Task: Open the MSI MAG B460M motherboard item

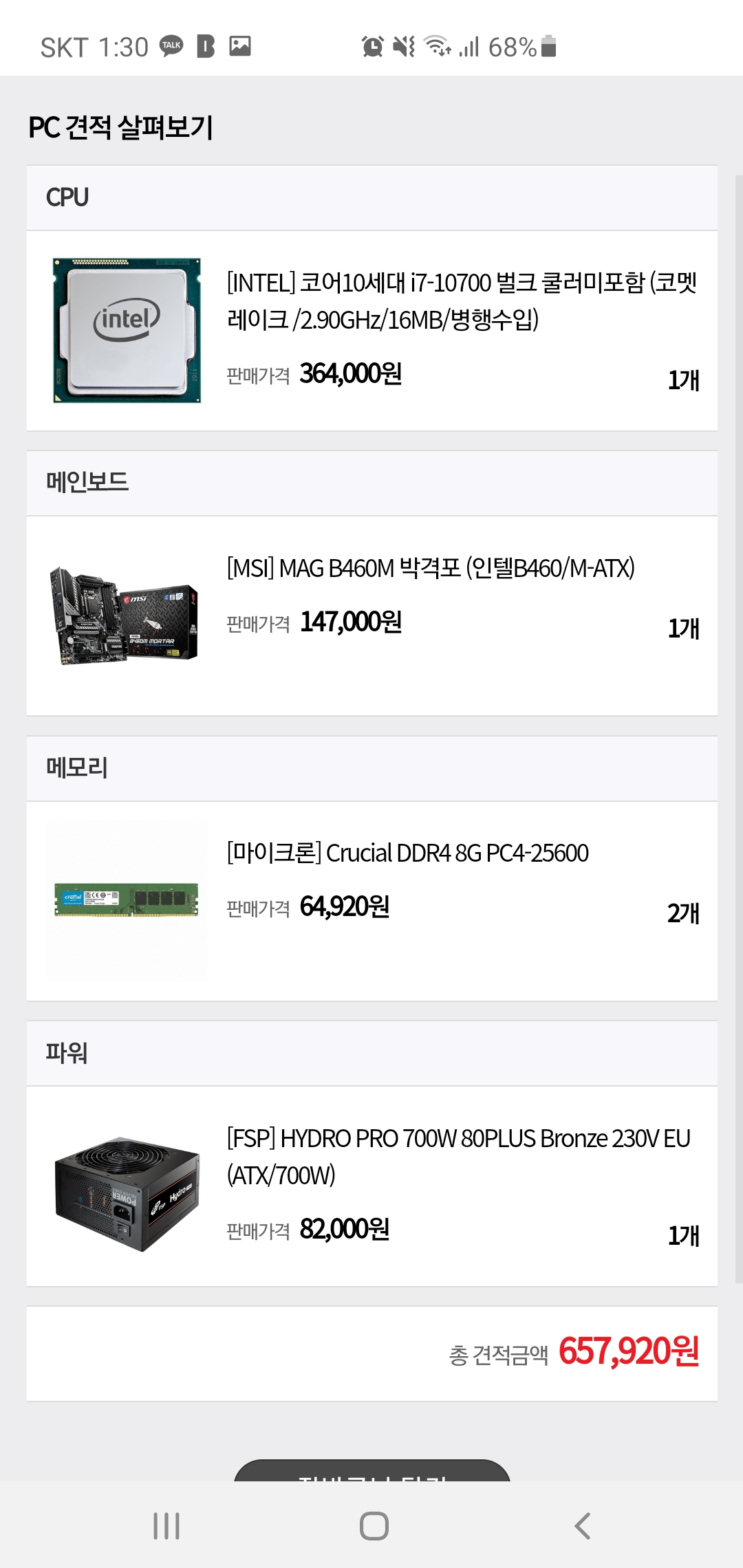Action: (x=431, y=569)
